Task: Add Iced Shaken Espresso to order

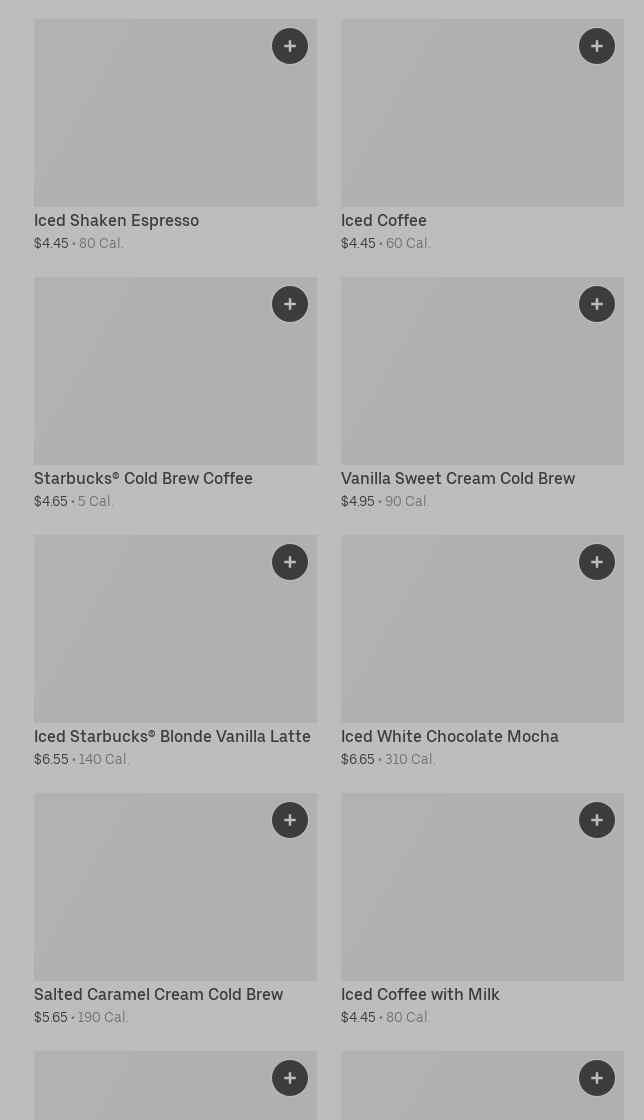Action: pyautogui.click(x=290, y=46)
